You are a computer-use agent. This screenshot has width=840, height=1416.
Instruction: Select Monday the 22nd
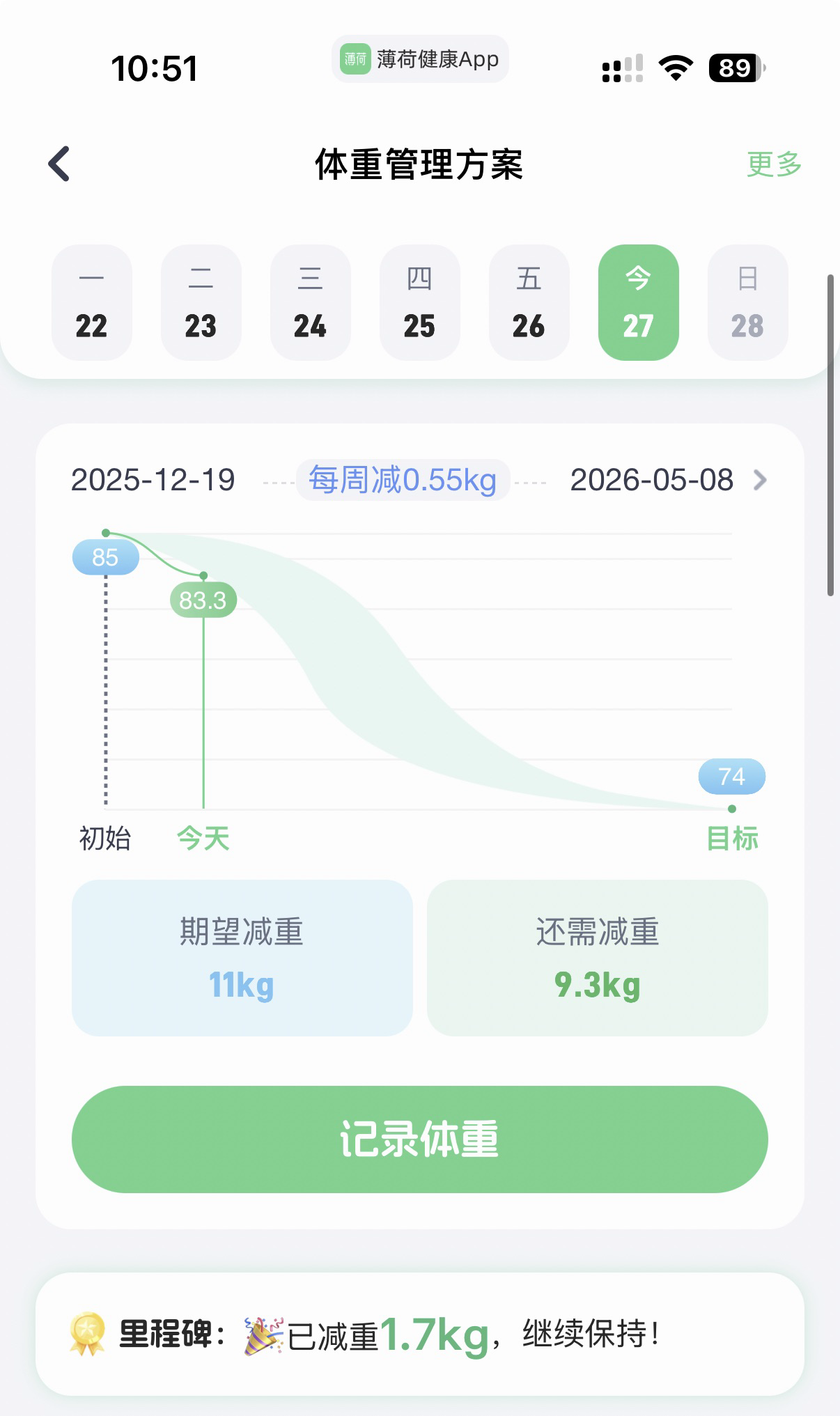pos(92,303)
